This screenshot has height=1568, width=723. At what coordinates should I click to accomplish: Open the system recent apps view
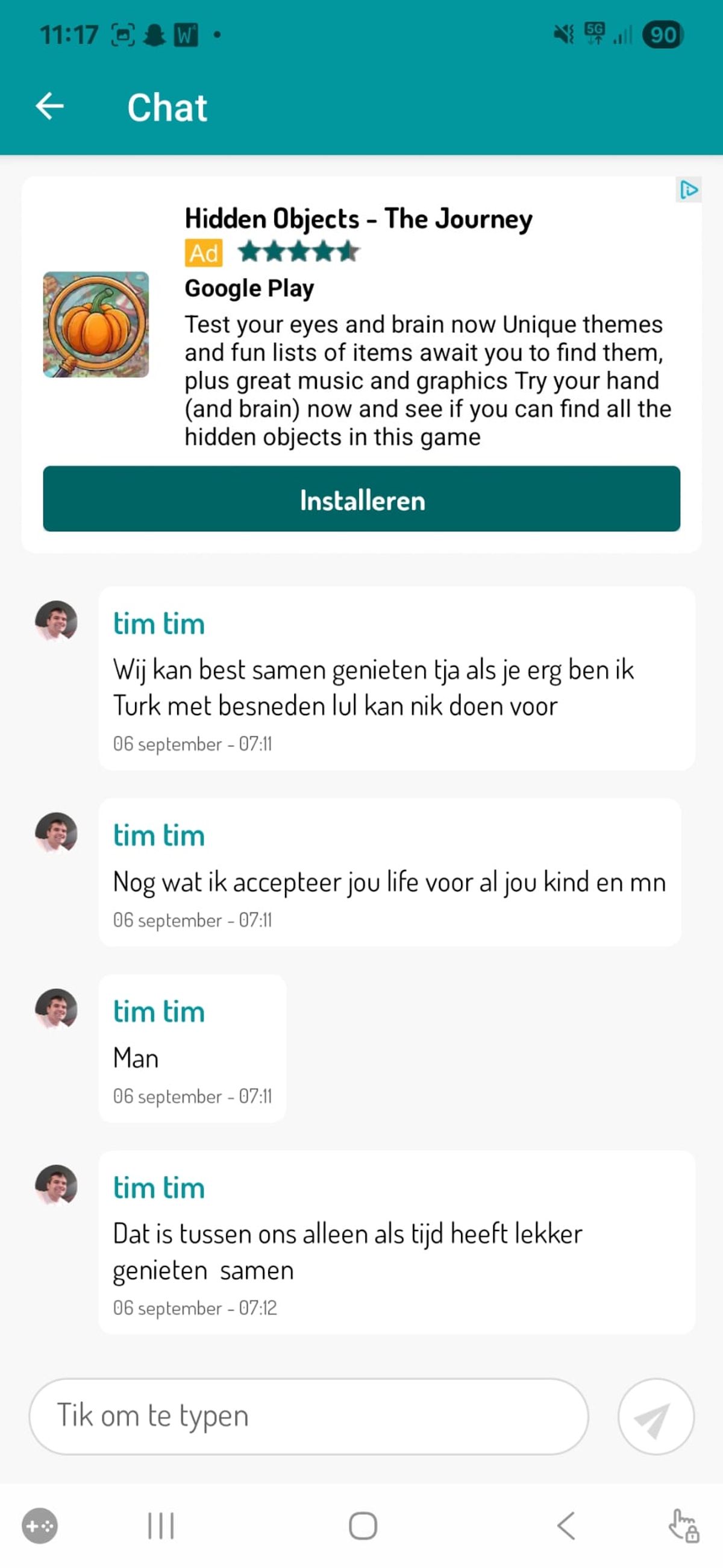tap(161, 1525)
